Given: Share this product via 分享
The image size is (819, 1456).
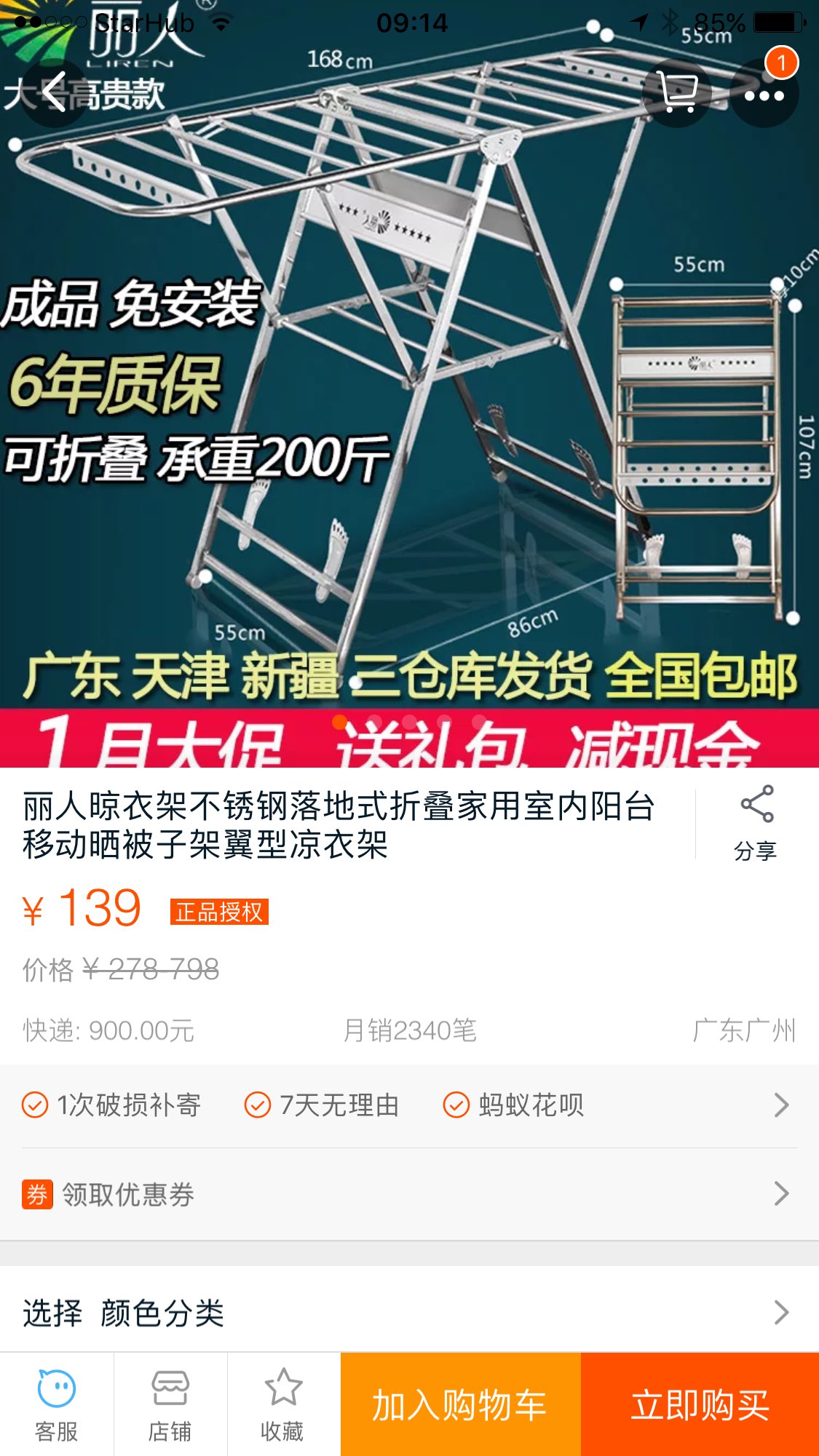Looking at the screenshot, I should tap(756, 824).
